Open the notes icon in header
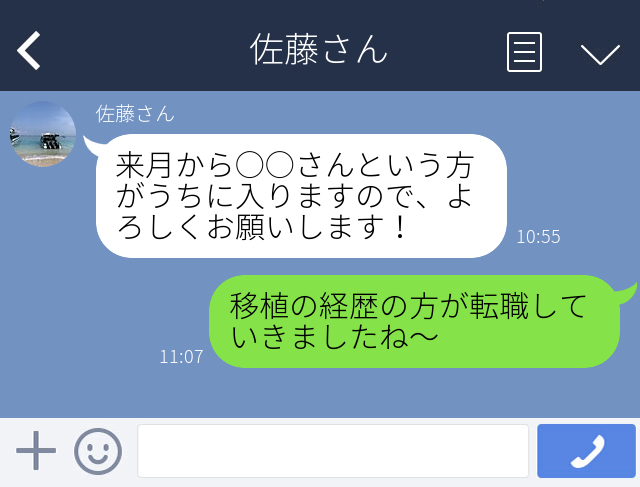The height and width of the screenshot is (487, 640). tap(524, 51)
